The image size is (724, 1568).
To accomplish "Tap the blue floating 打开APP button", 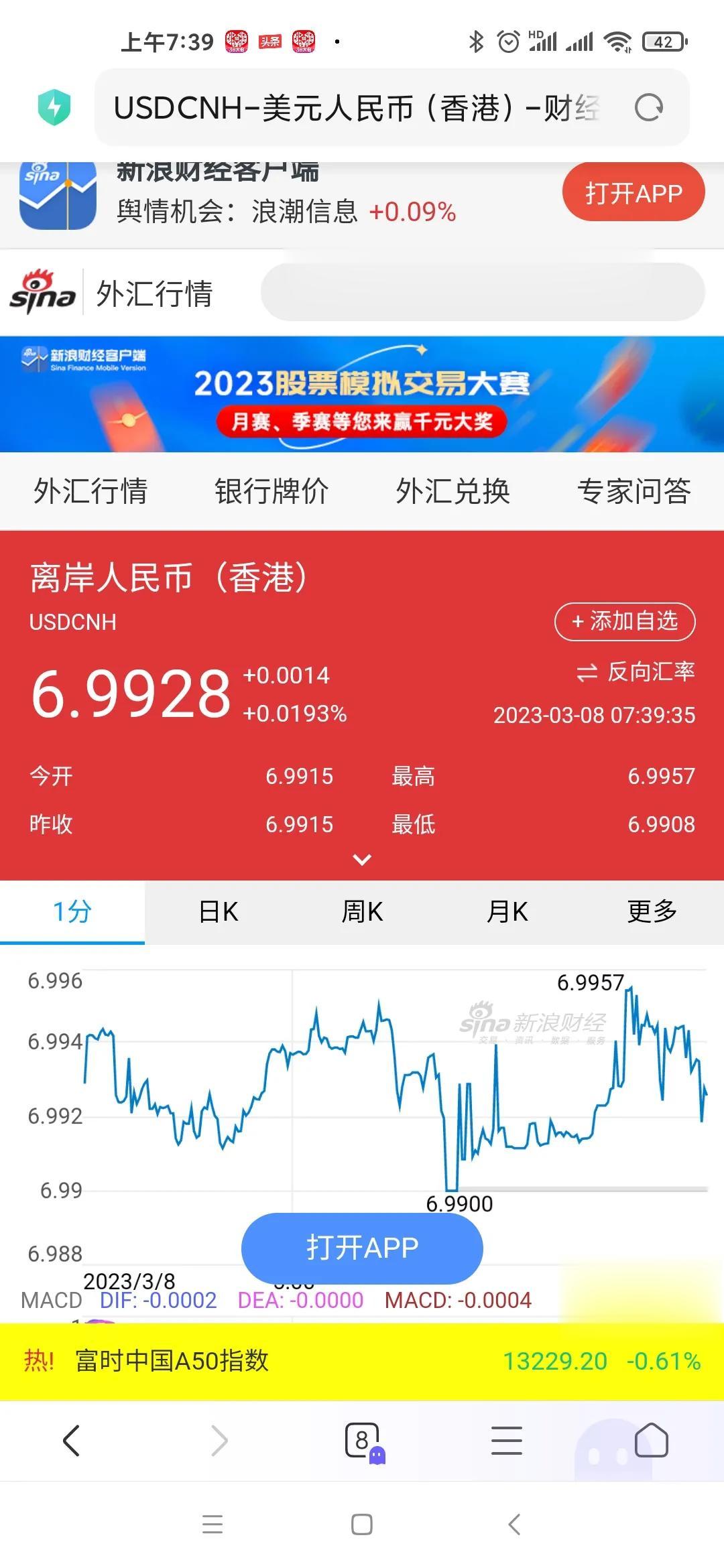I will (362, 1248).
